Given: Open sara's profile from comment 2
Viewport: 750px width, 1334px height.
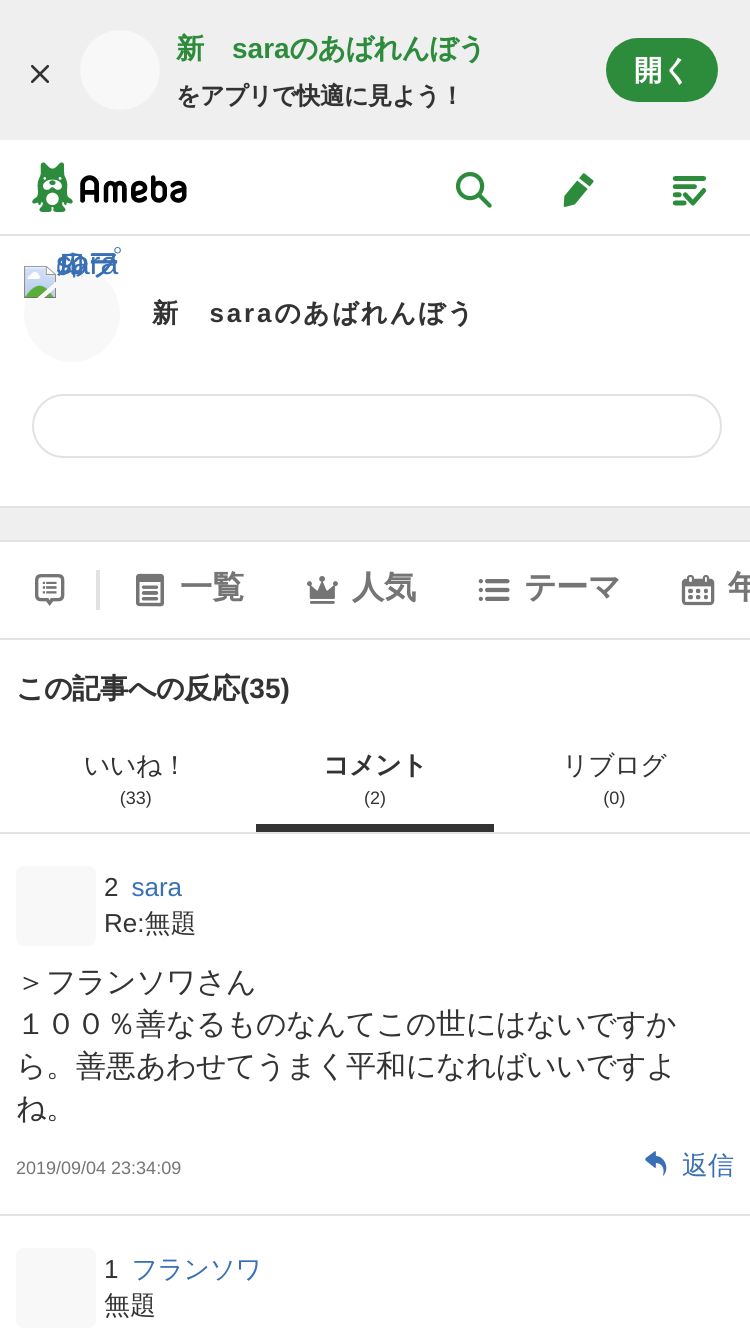Looking at the screenshot, I should [157, 887].
